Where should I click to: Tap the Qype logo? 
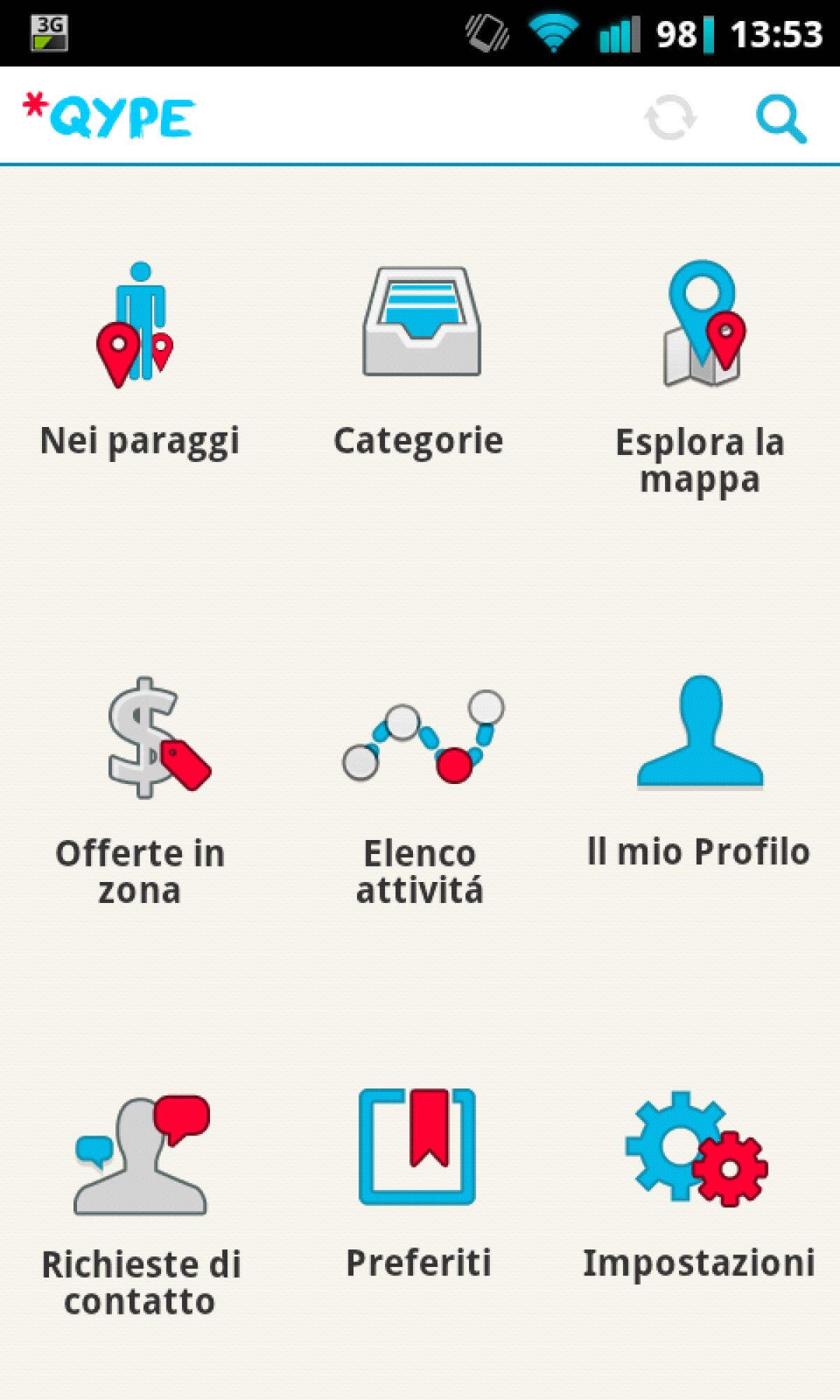point(108,115)
